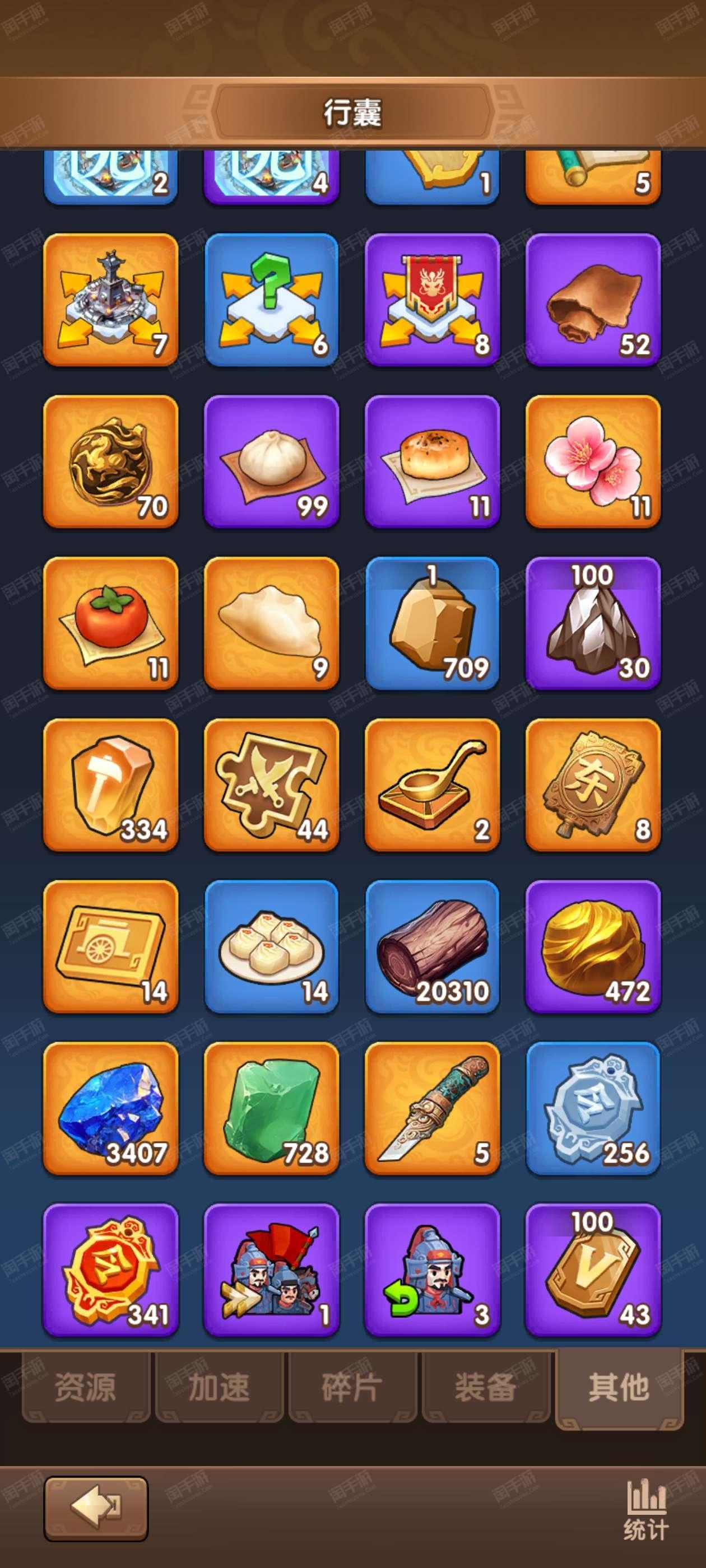
Task: Open the crossed swords puzzle piece item
Action: point(271,785)
